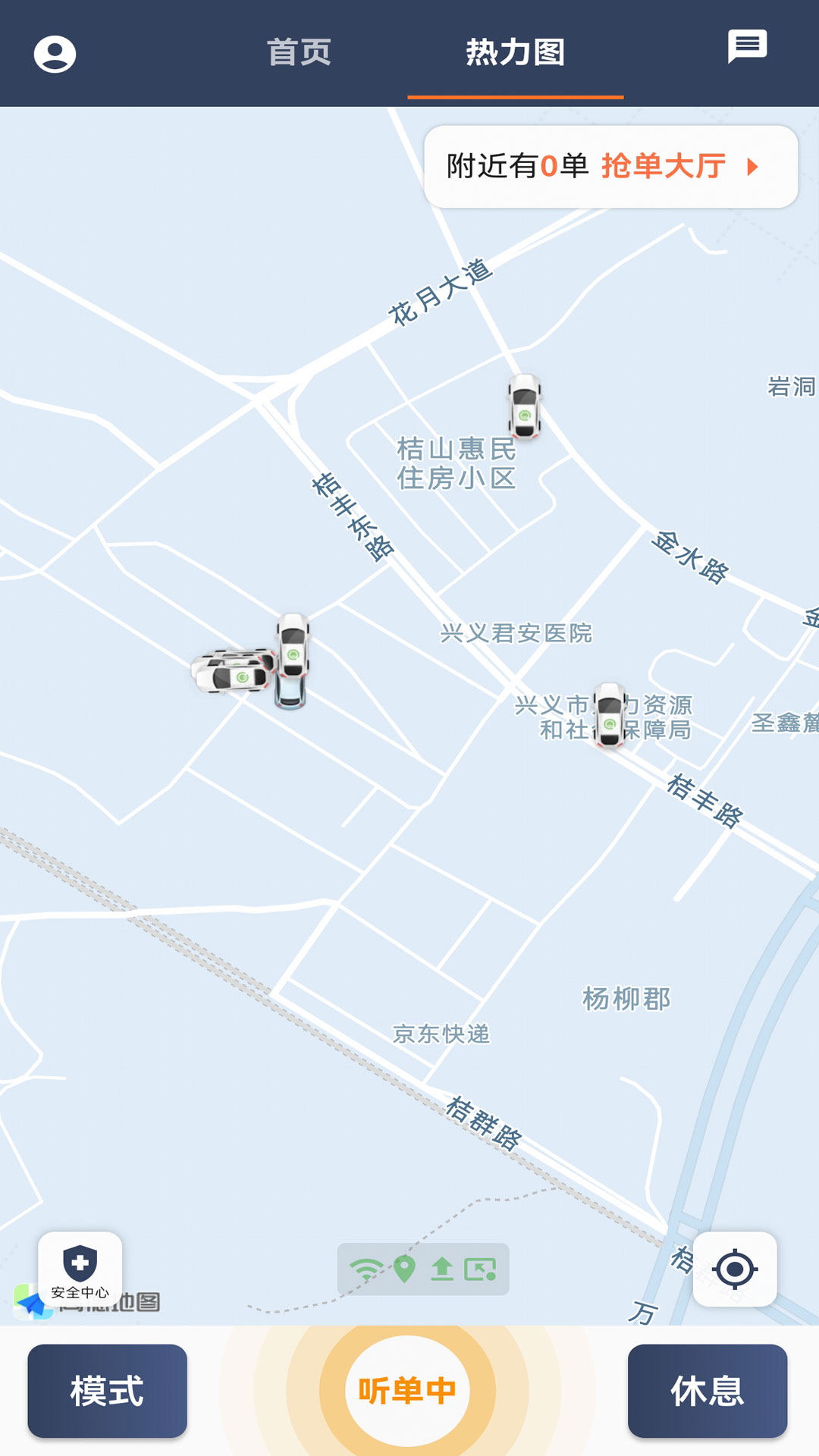This screenshot has width=819, height=1456.
Task: Open 安全中心 safety center
Action: point(80,1268)
